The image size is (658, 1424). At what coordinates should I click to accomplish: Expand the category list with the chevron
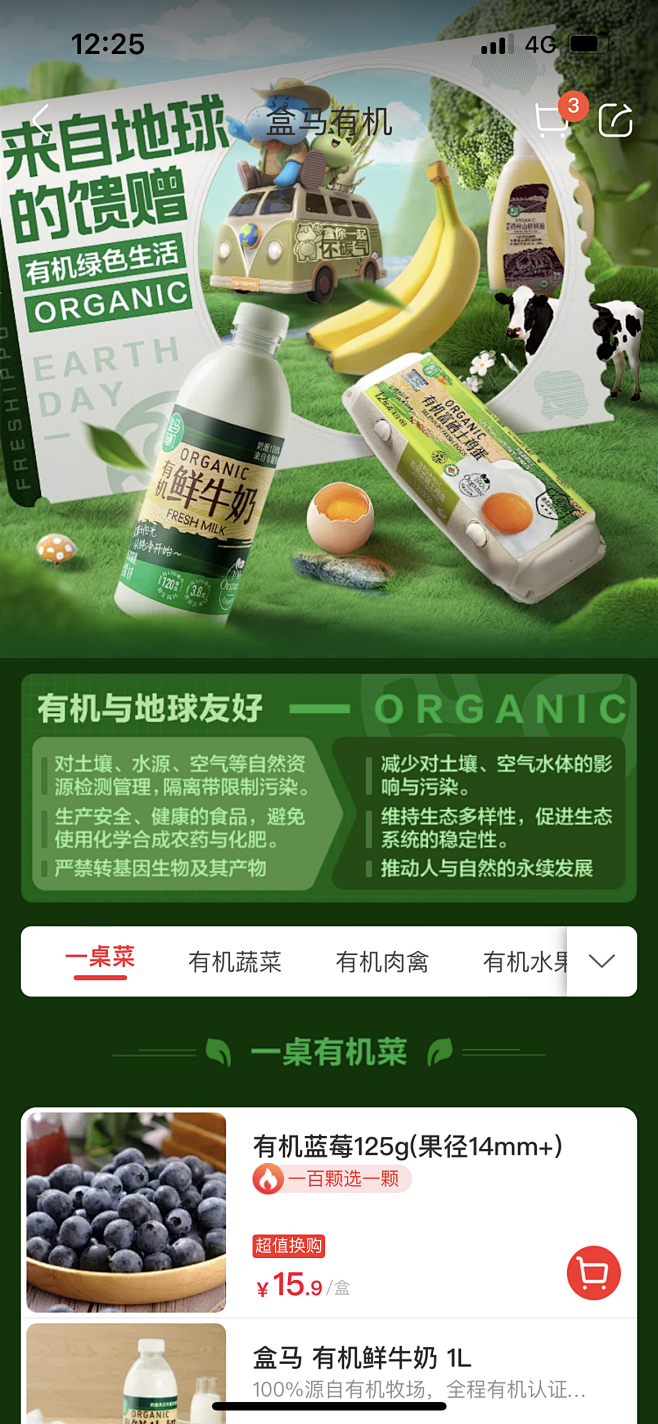pos(602,961)
